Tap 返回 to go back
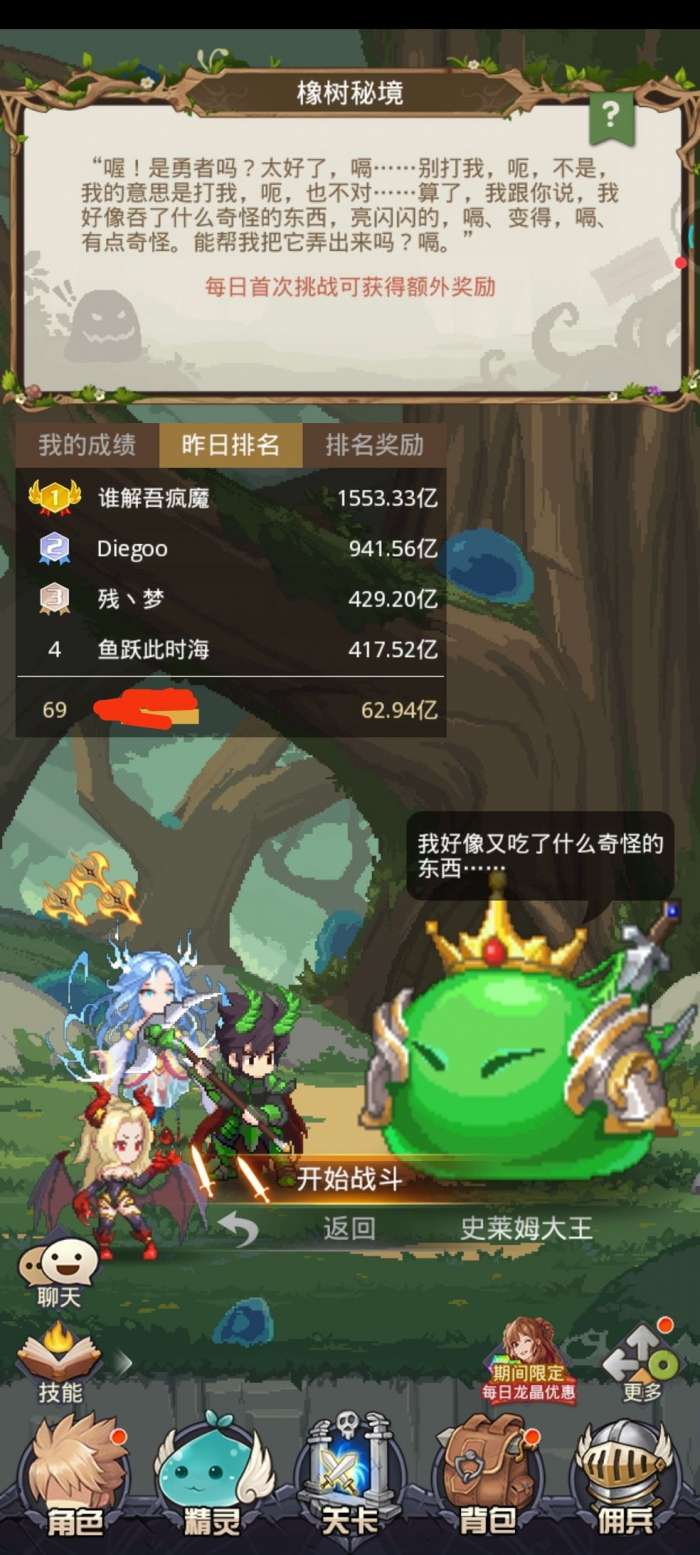This screenshot has width=700, height=1555. pyautogui.click(x=349, y=1228)
